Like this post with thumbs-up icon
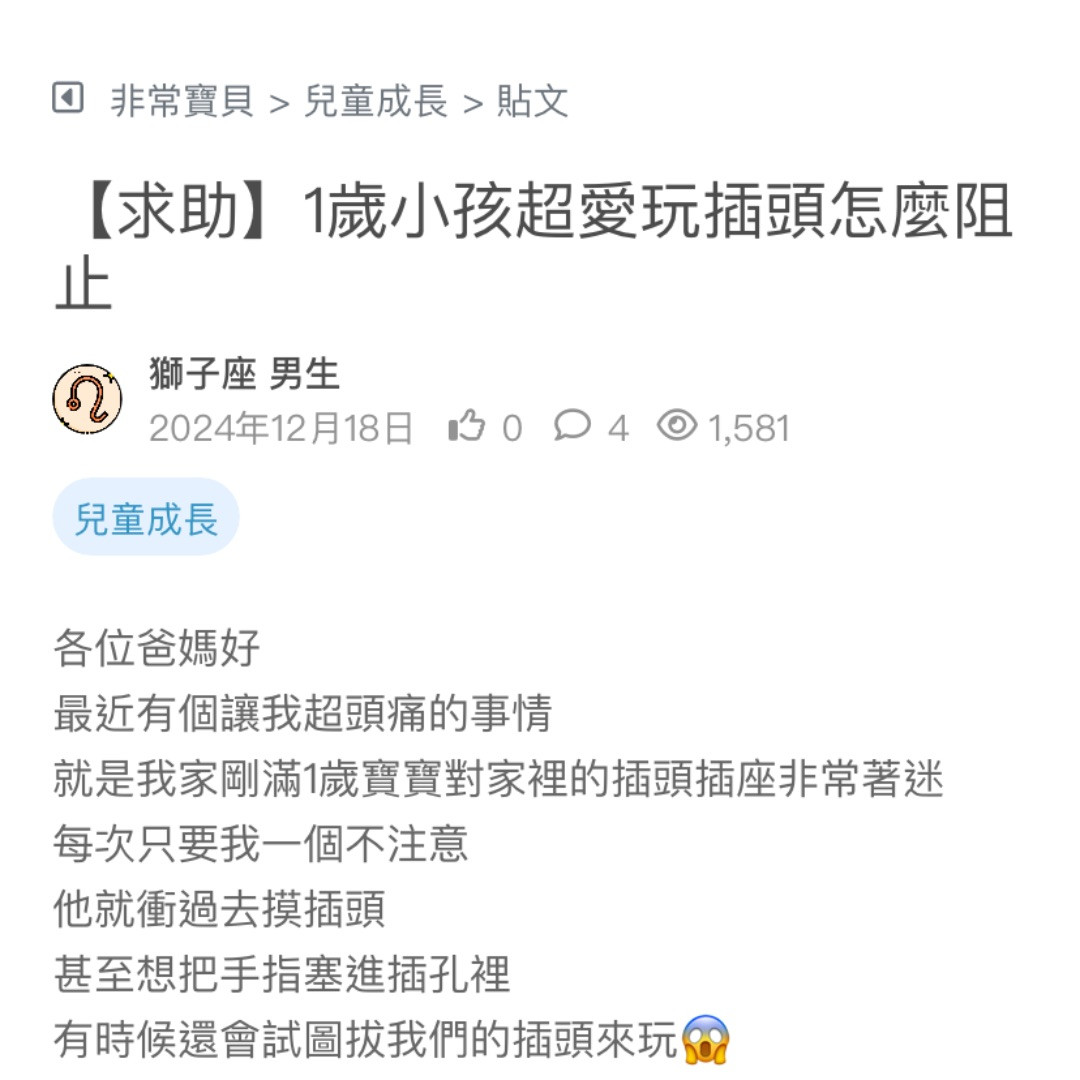Screen dimensions: 1080x1080 (x=467, y=427)
